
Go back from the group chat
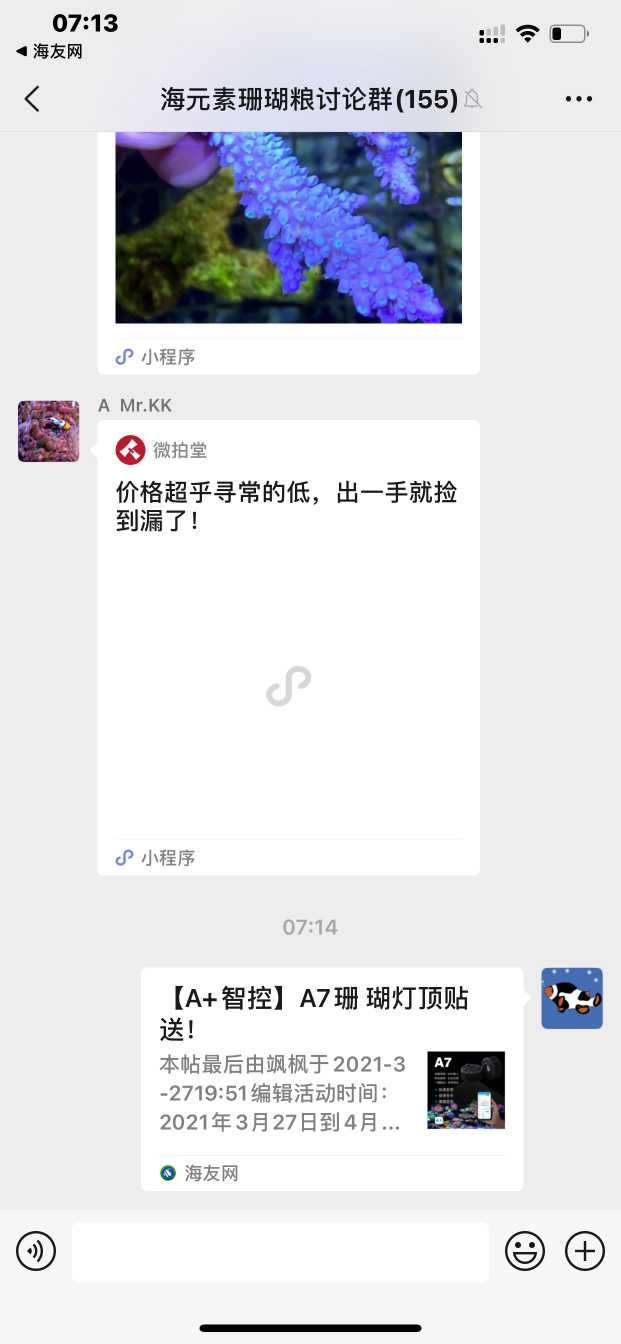(32, 98)
